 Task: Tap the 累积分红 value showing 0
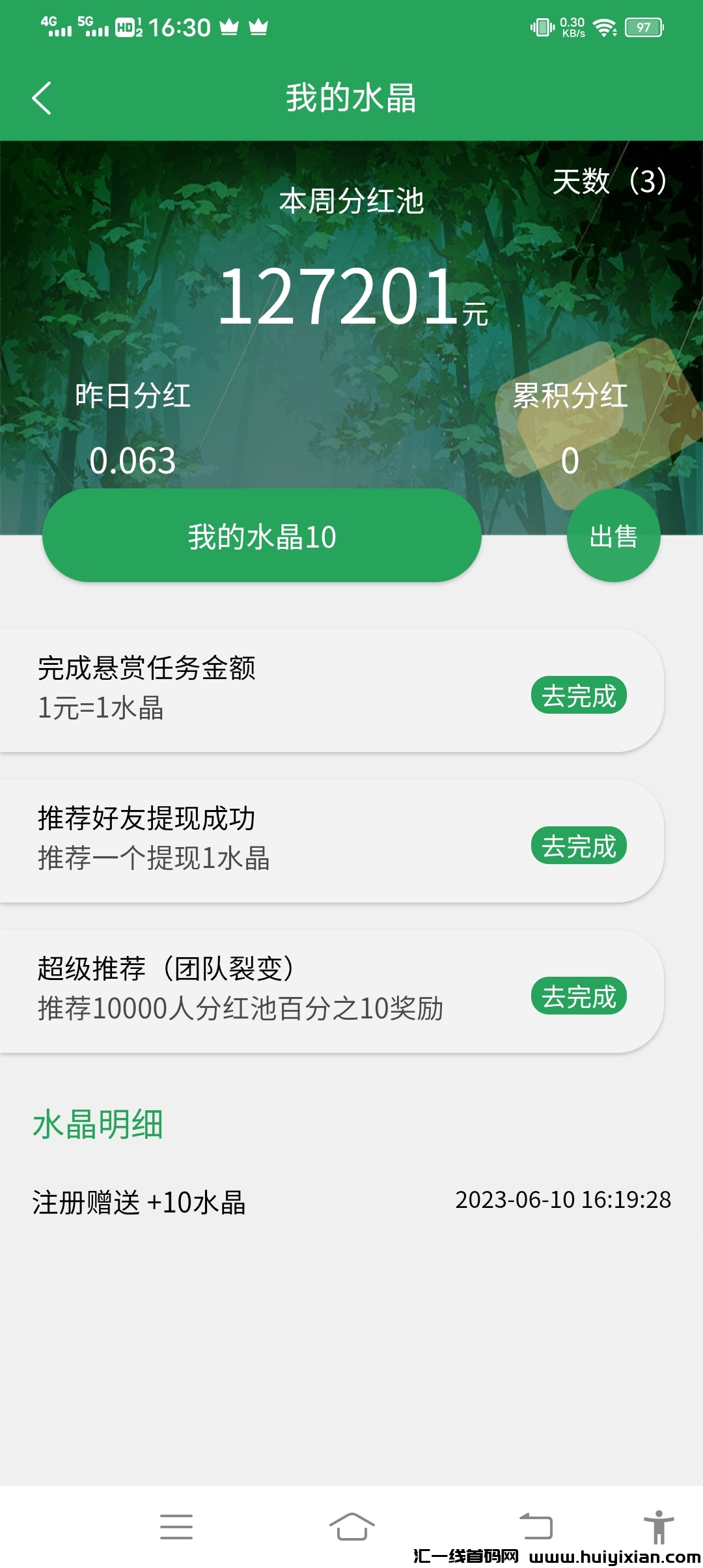click(570, 462)
